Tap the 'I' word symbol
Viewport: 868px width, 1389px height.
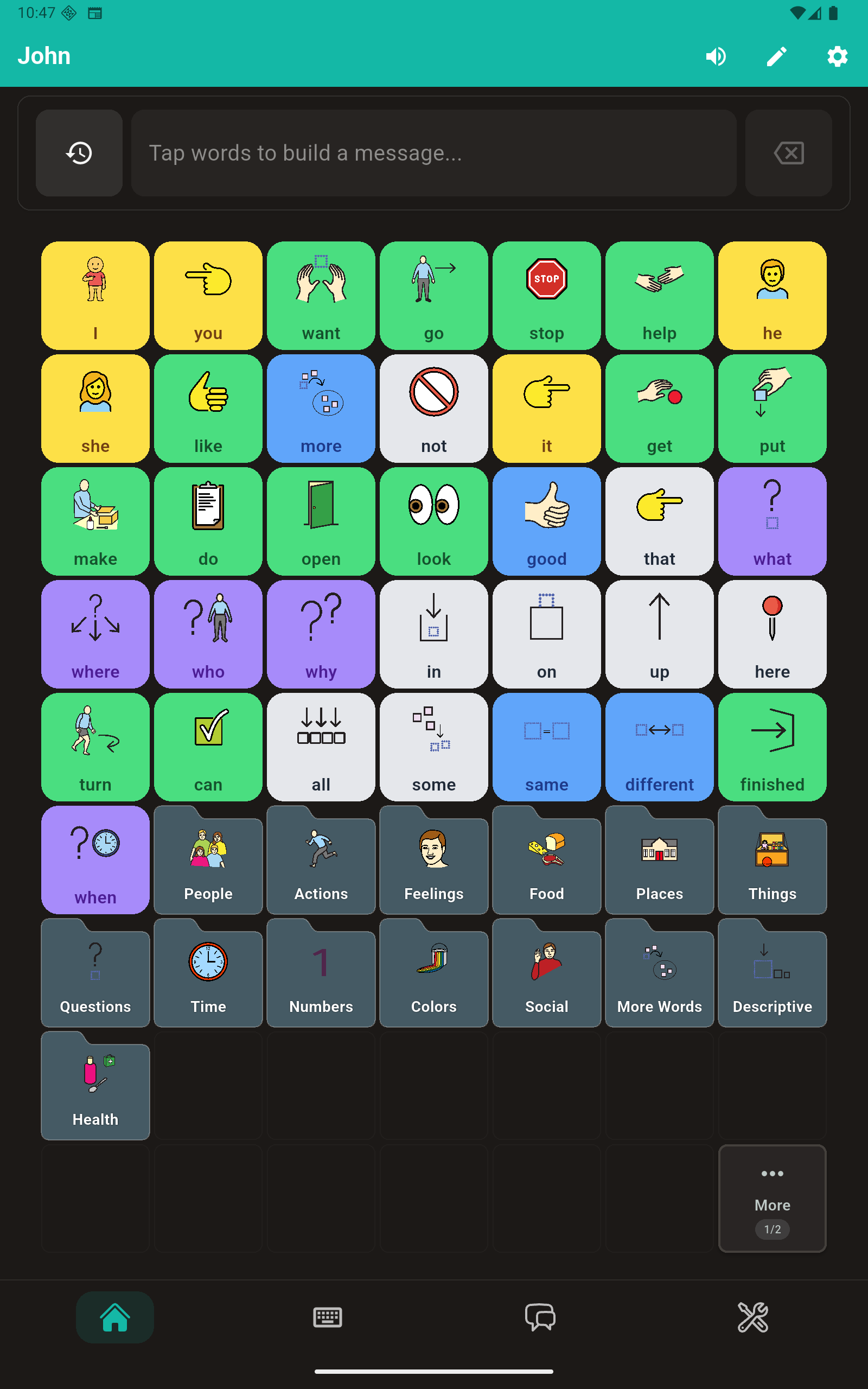pyautogui.click(x=95, y=296)
